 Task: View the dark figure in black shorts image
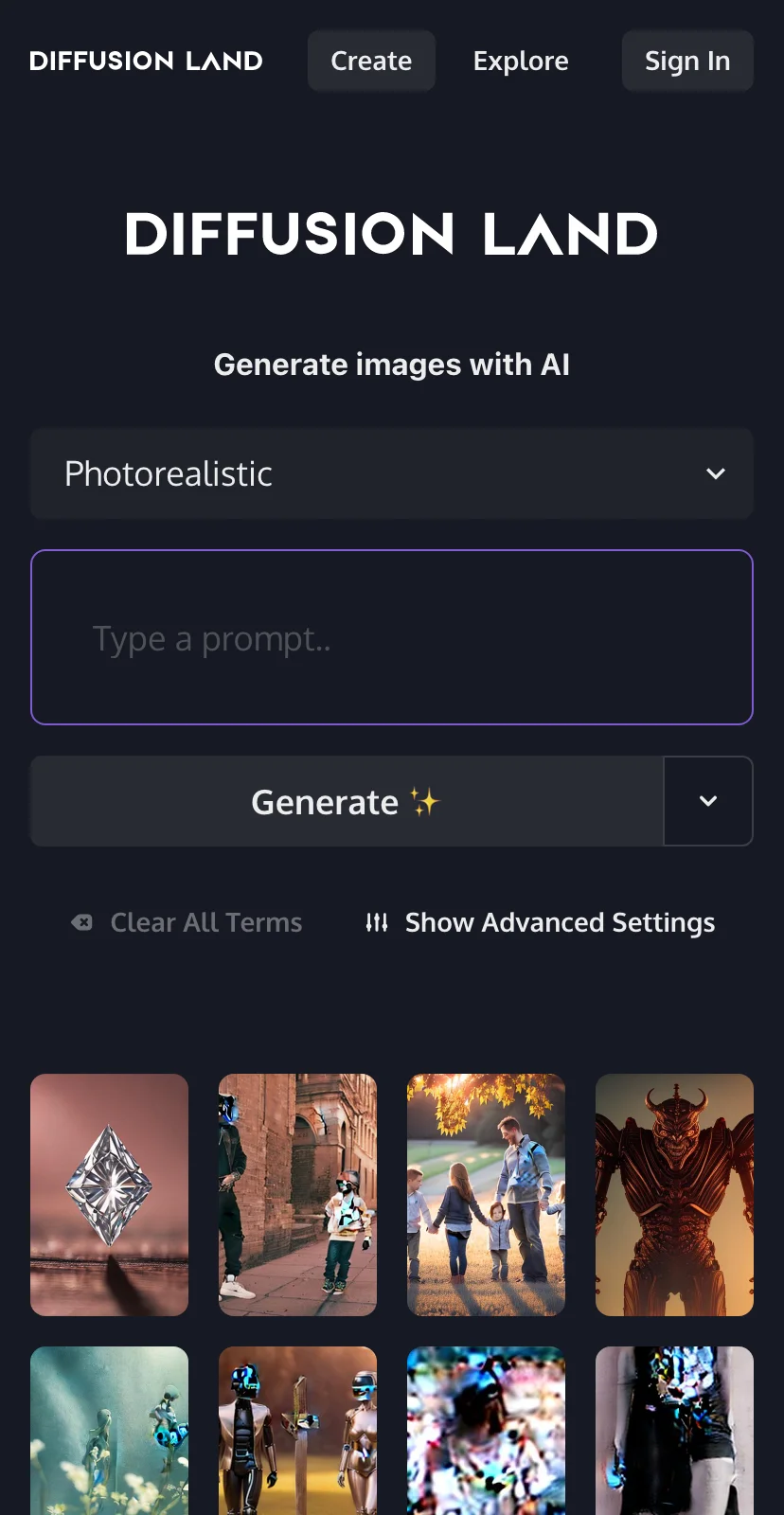[x=674, y=1431]
